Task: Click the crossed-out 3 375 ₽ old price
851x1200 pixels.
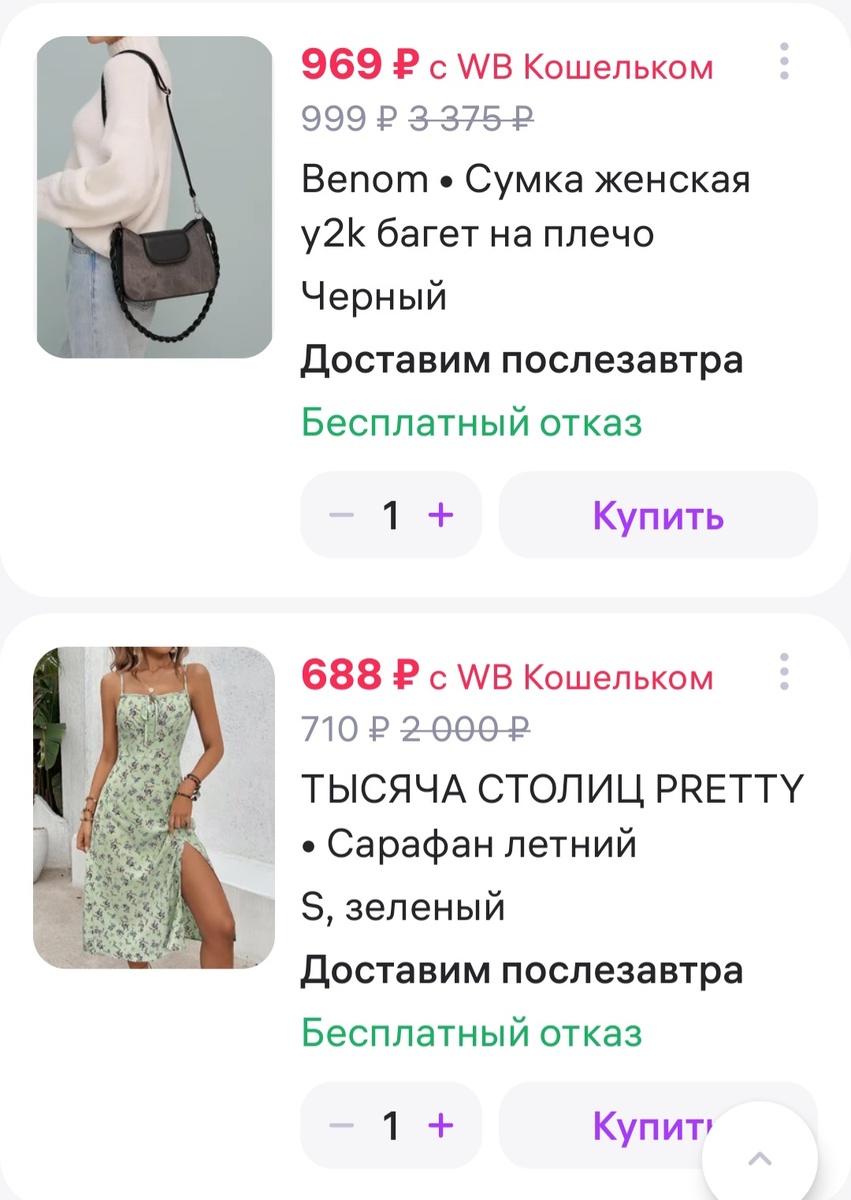Action: click(470, 117)
